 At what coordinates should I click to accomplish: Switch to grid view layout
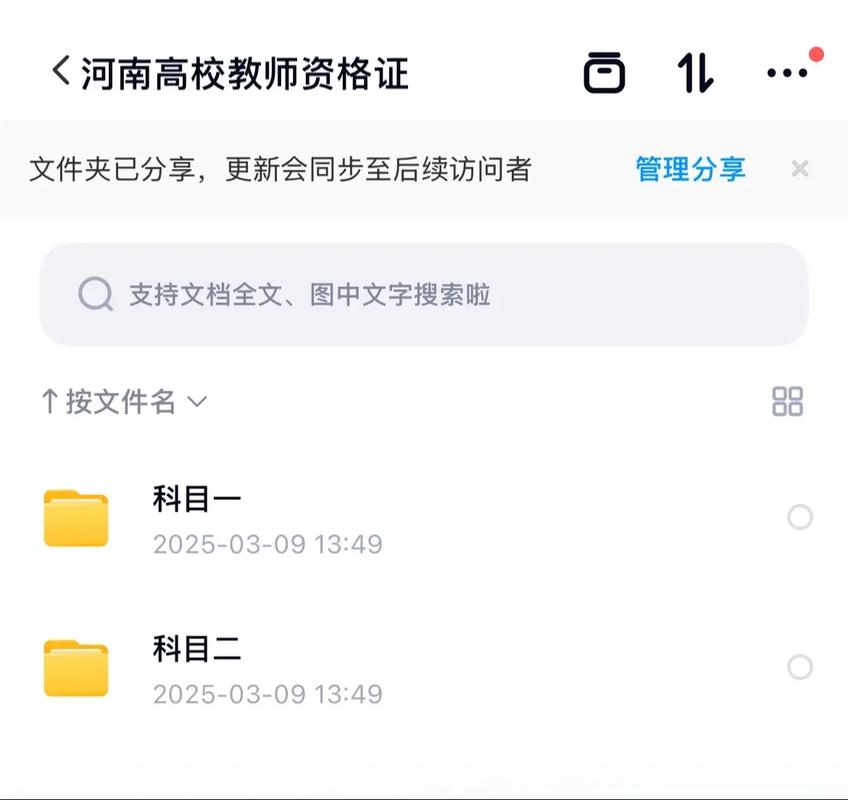(788, 402)
